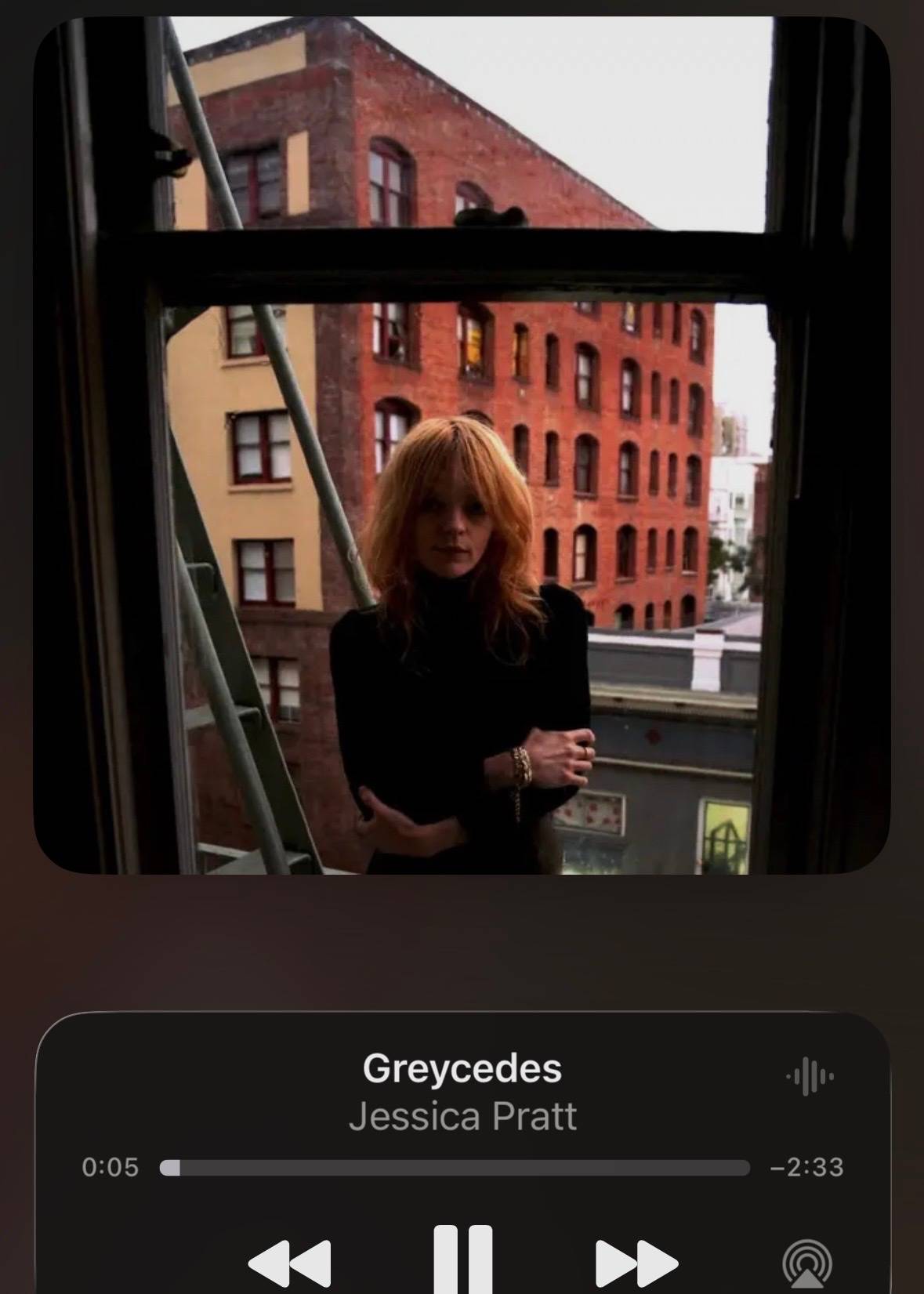
Task: Tap the audio waveform icon beside Greycedes
Action: click(x=810, y=1077)
